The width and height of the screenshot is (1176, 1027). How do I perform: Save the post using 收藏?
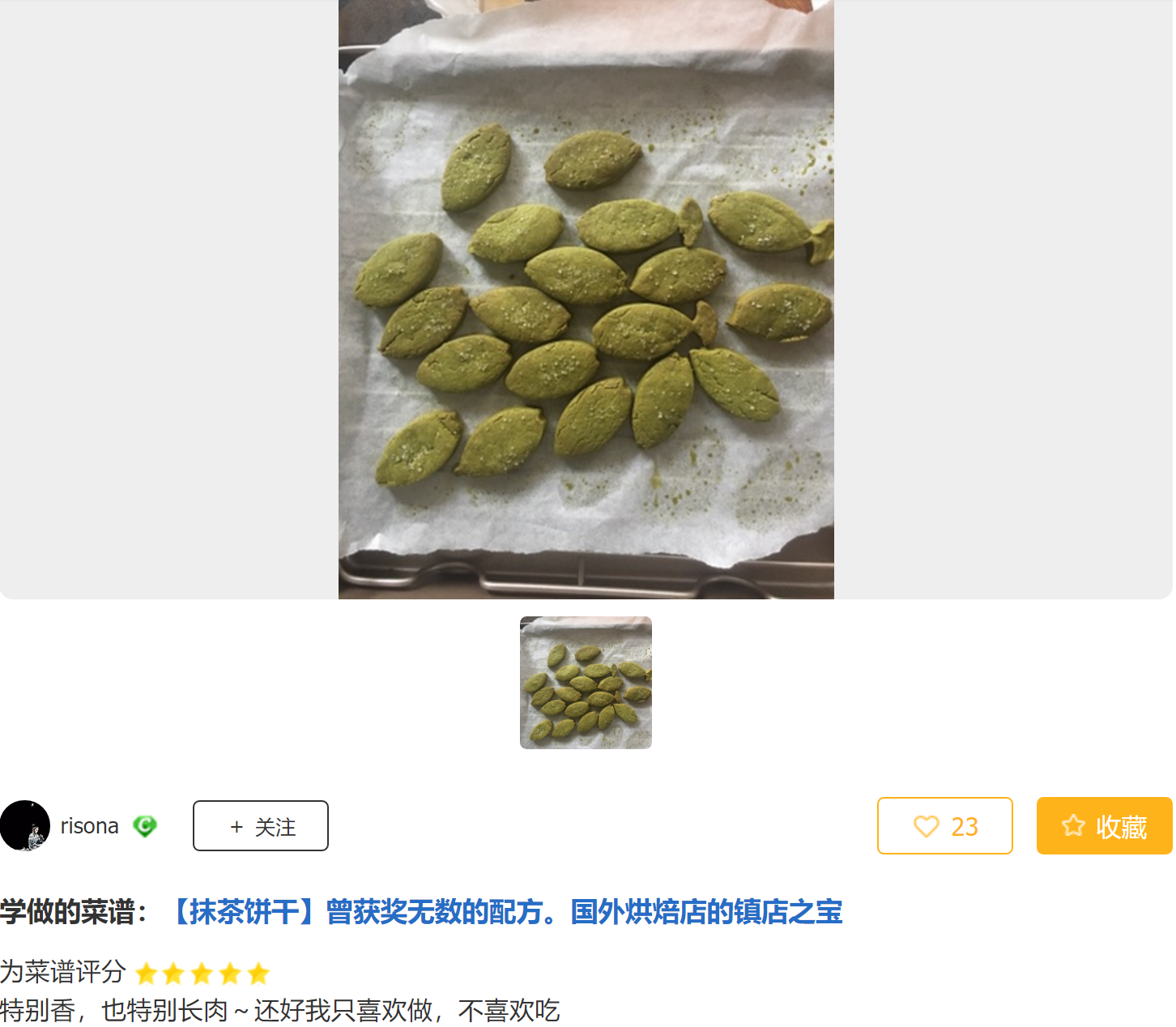1104,826
